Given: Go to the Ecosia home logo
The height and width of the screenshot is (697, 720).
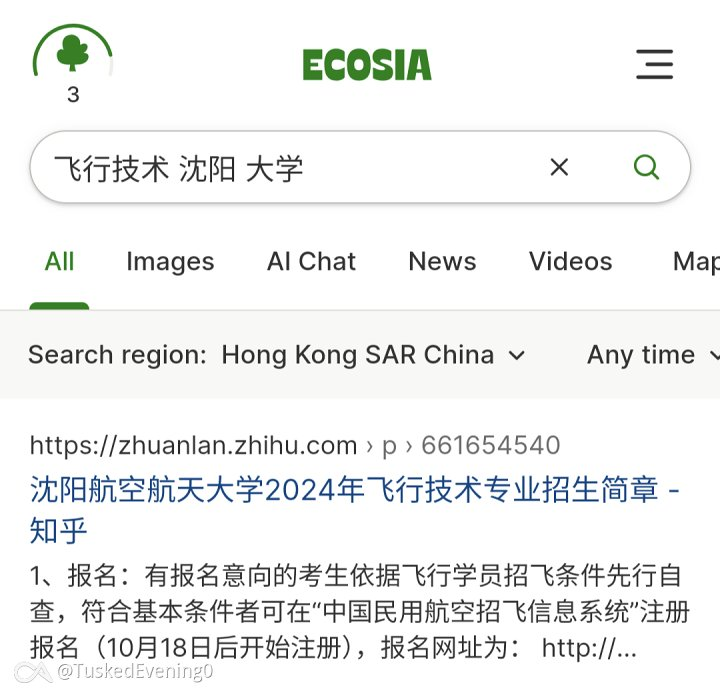Looking at the screenshot, I should point(367,65).
